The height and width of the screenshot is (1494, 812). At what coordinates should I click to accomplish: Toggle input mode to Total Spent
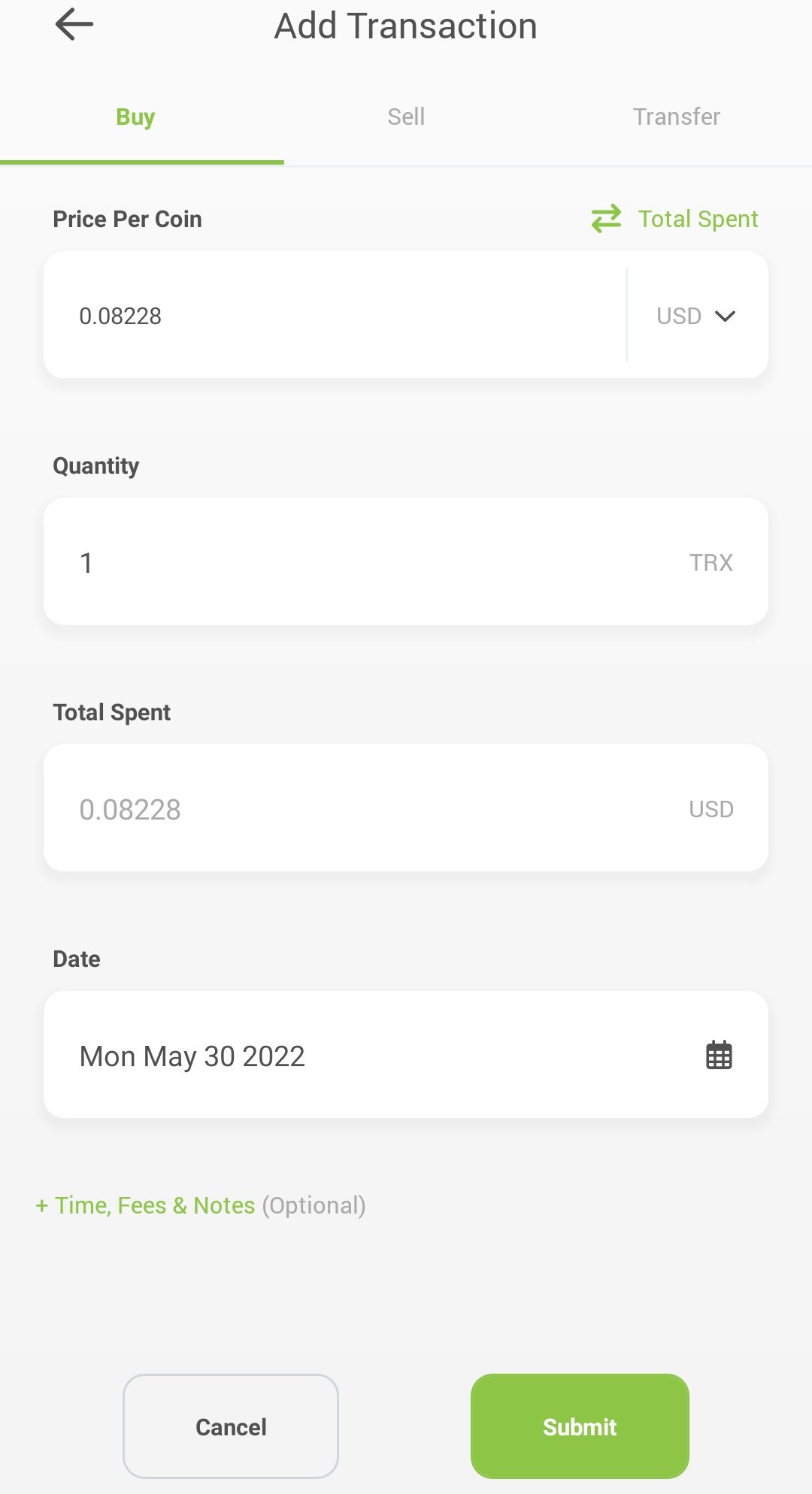(674, 219)
